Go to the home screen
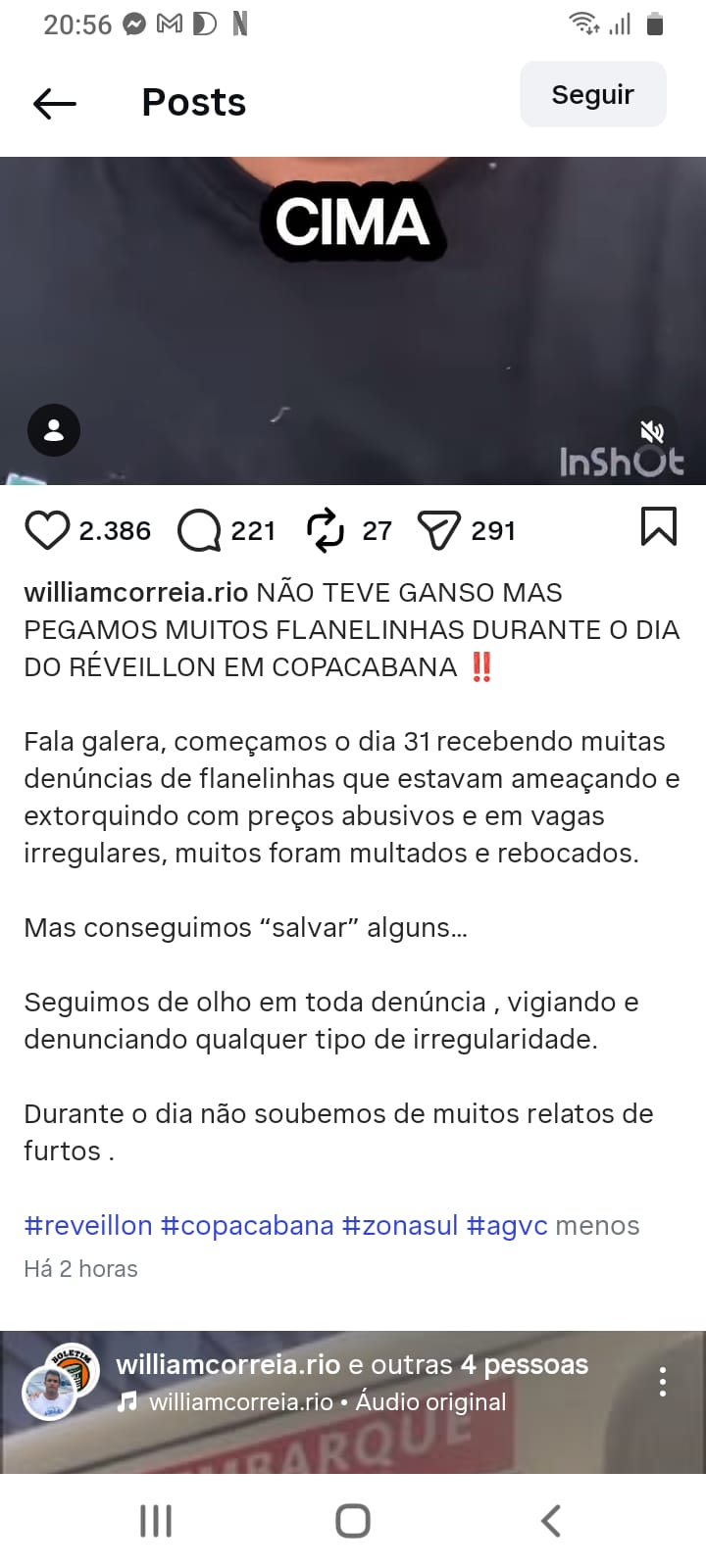This screenshot has width=706, height=1568. (x=353, y=1521)
